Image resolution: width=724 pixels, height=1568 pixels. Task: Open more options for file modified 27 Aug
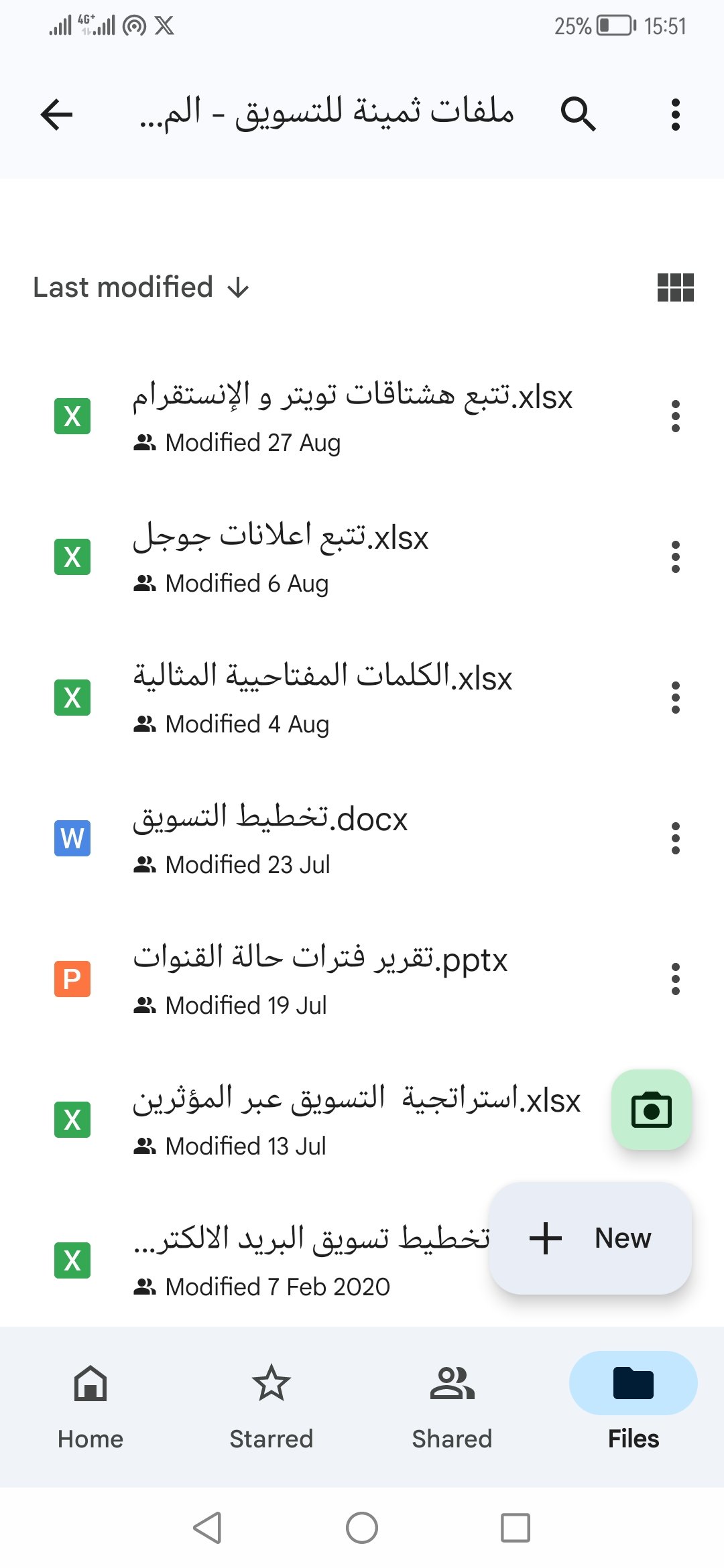tap(675, 416)
